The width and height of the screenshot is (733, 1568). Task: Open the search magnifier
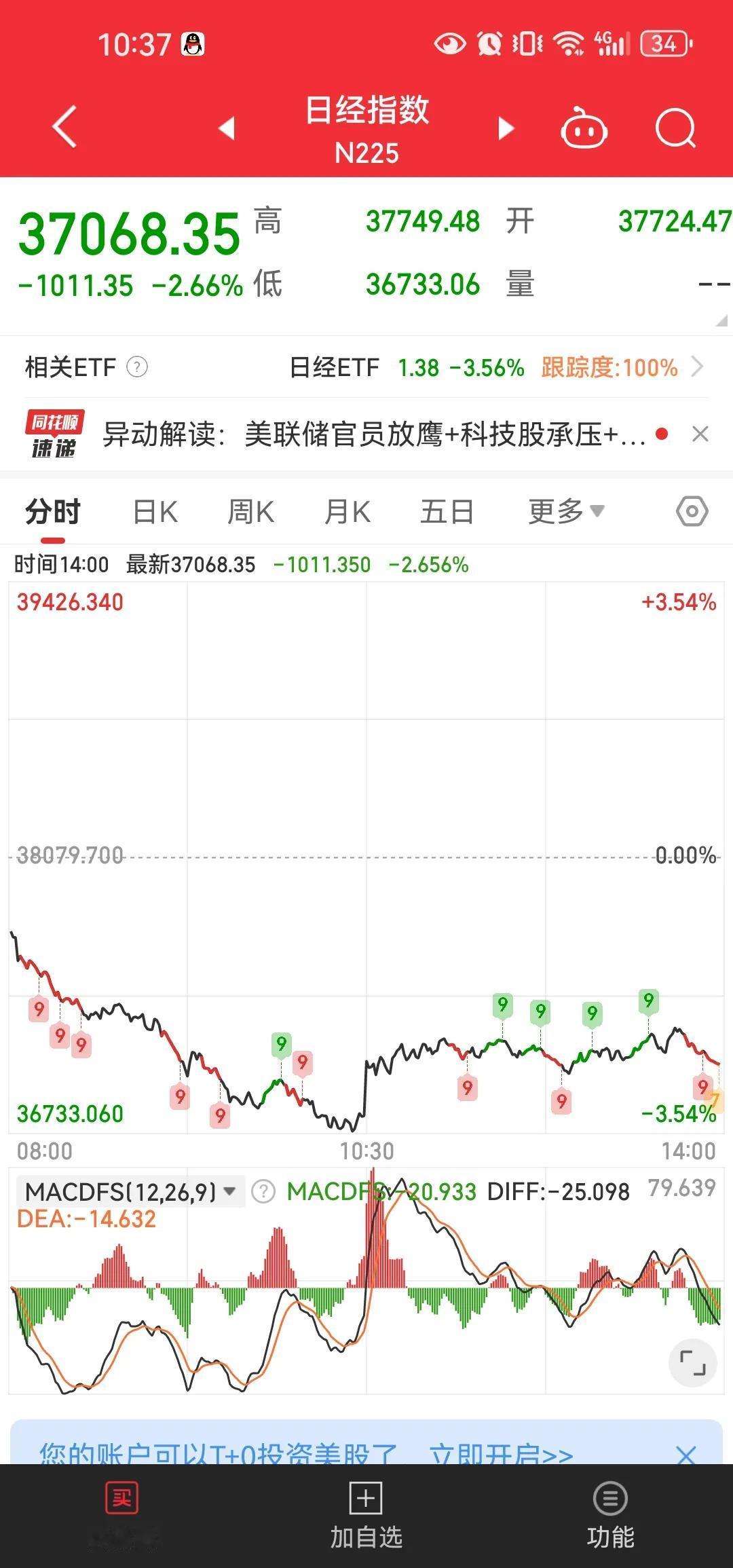coord(675,128)
